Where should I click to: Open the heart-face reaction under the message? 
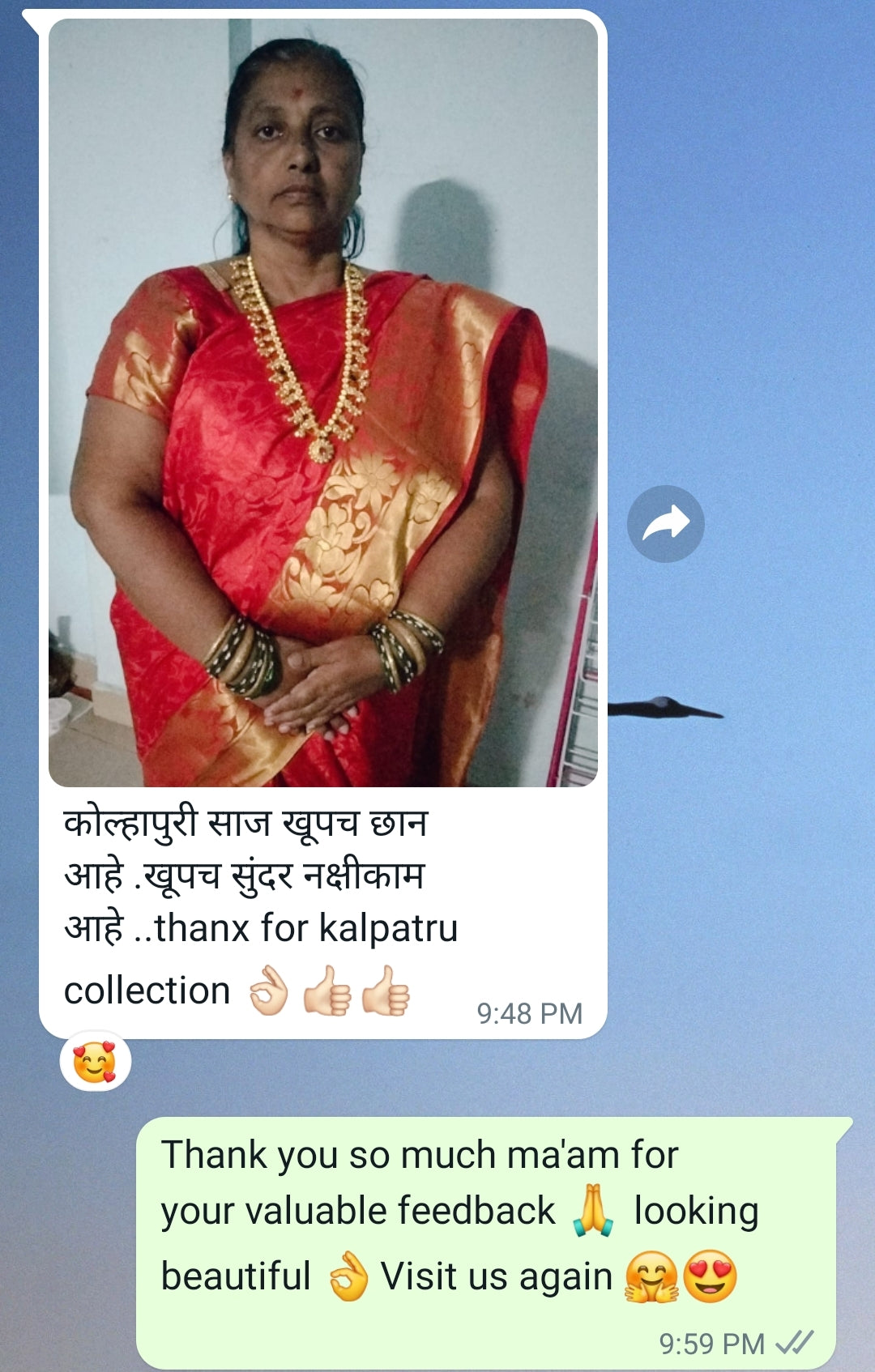(x=95, y=1062)
